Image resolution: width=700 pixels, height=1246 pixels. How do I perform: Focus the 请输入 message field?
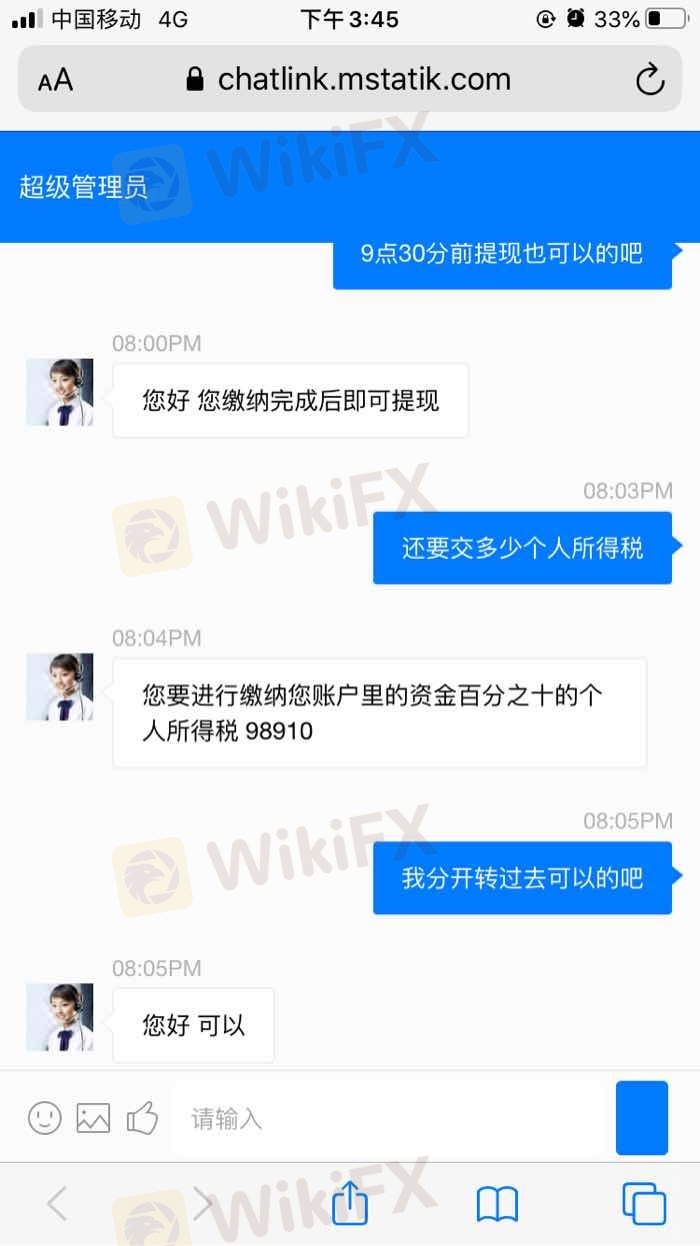pyautogui.click(x=388, y=1118)
